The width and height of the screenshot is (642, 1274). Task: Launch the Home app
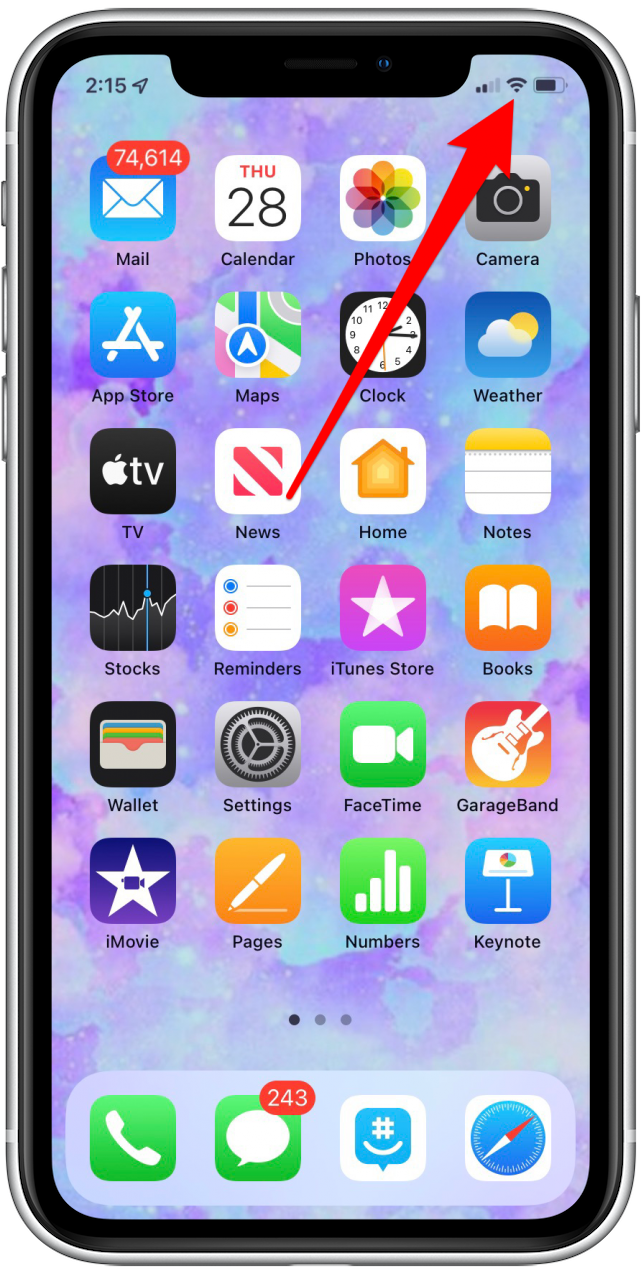[x=382, y=472]
